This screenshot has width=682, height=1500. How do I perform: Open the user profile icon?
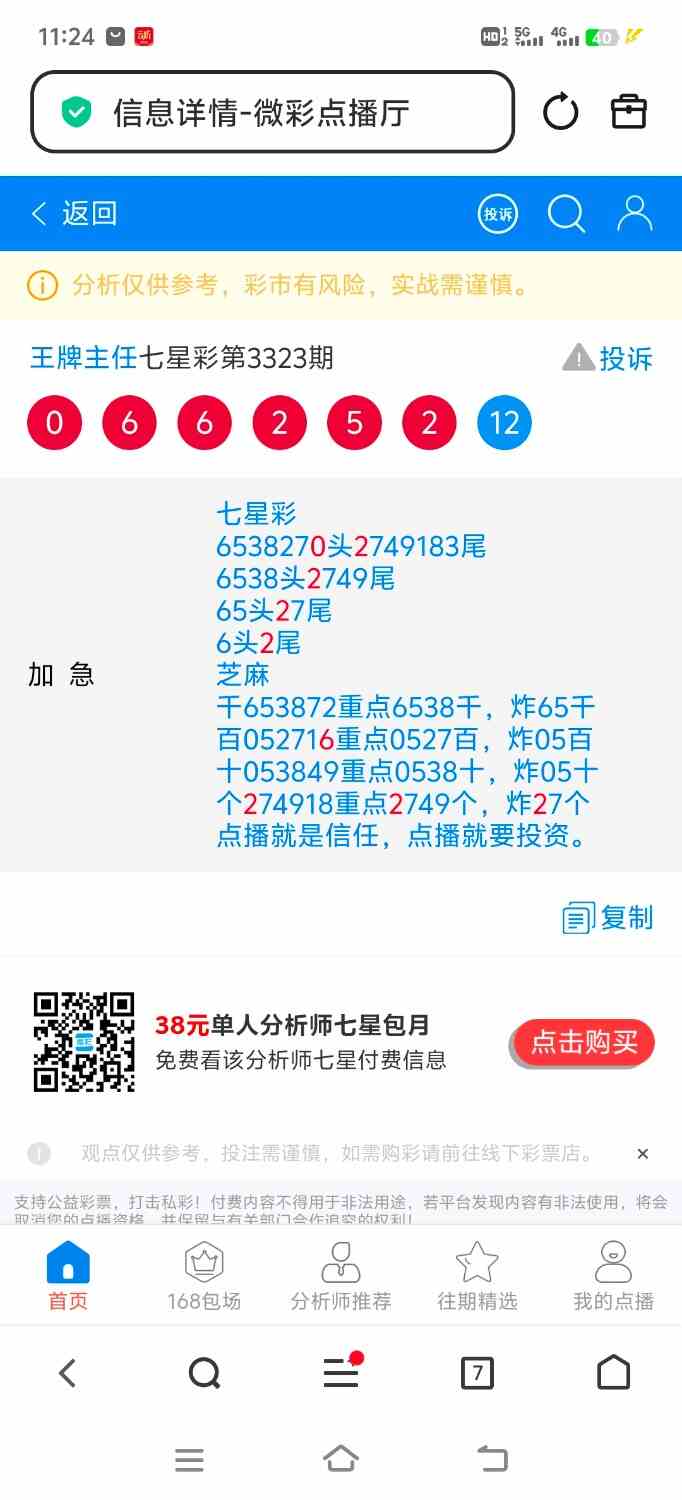point(635,213)
